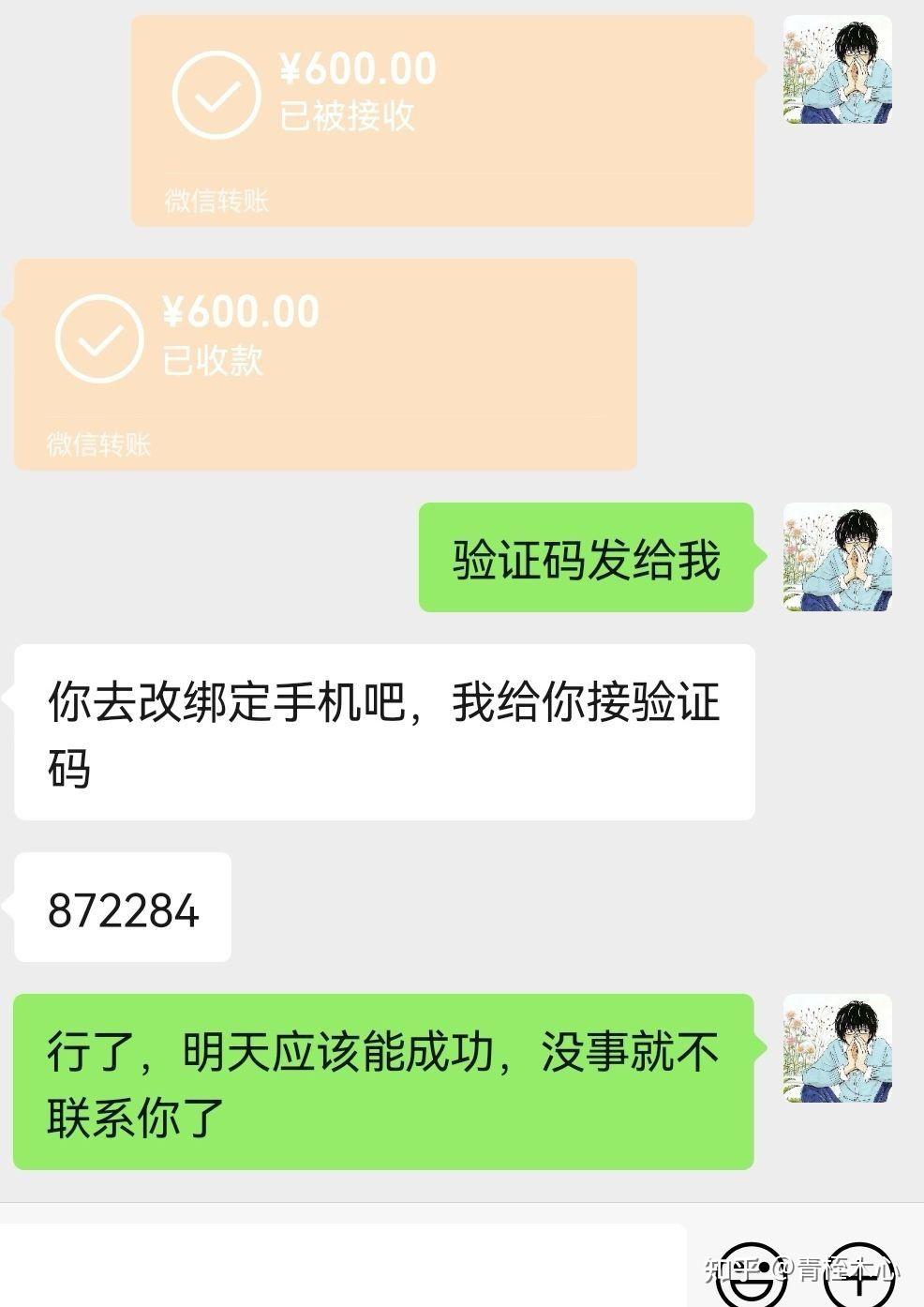Viewport: 924px width, 1307px height.
Task: Open the ¥600.00 transfer marked 已被接收
Action: coord(441,120)
